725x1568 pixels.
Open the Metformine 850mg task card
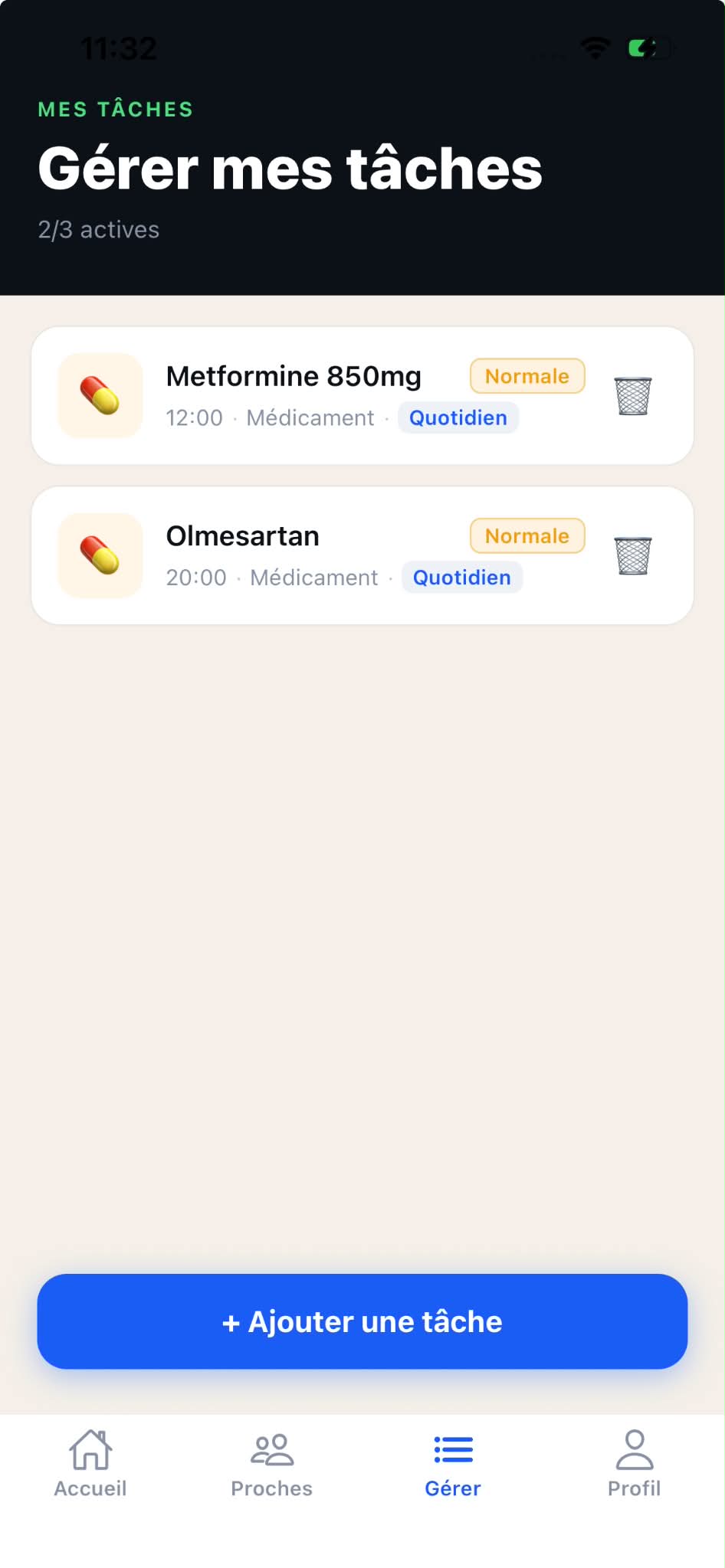pos(362,396)
